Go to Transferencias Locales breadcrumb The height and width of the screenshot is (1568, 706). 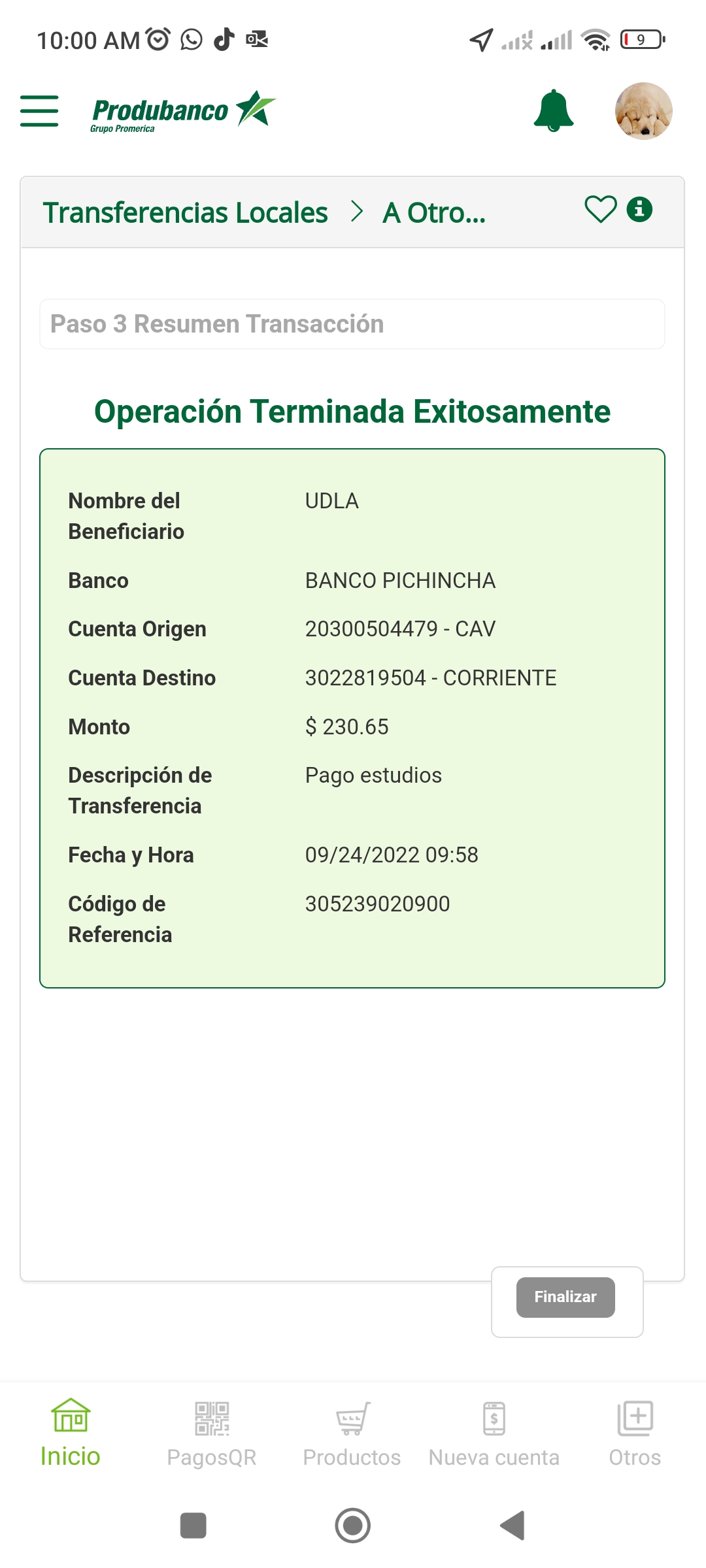click(x=185, y=213)
